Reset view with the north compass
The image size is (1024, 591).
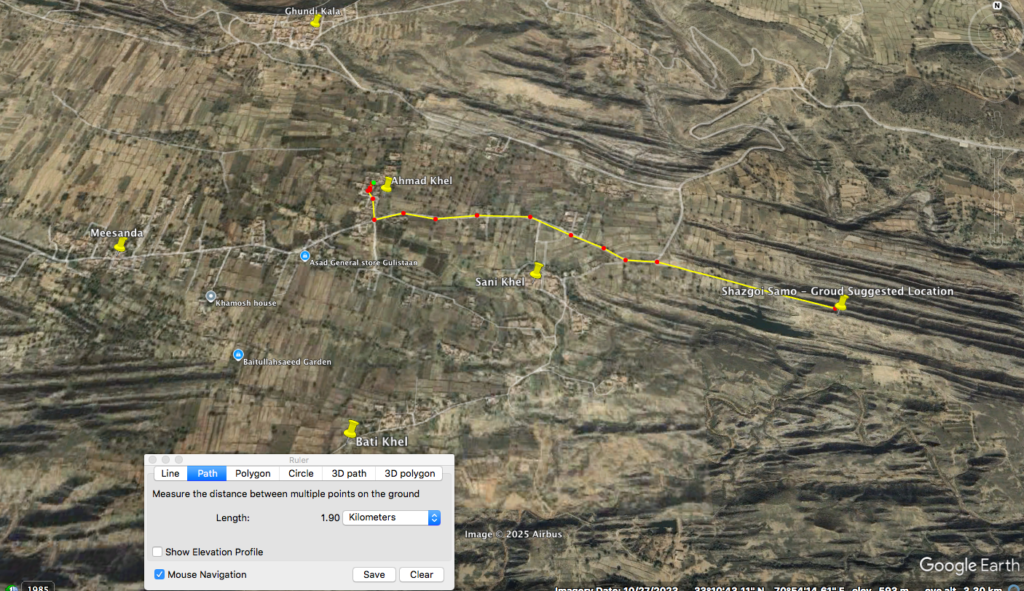996,6
